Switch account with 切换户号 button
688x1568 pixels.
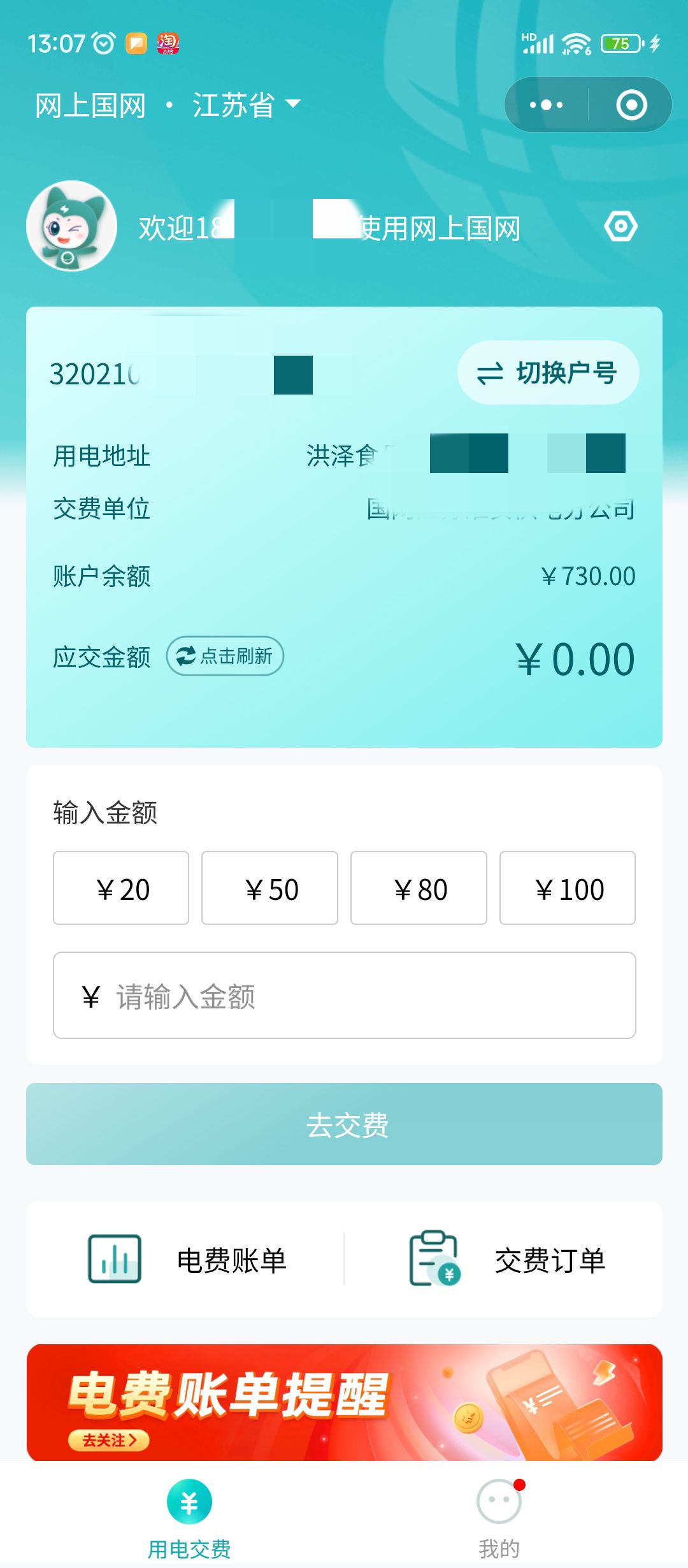click(548, 372)
